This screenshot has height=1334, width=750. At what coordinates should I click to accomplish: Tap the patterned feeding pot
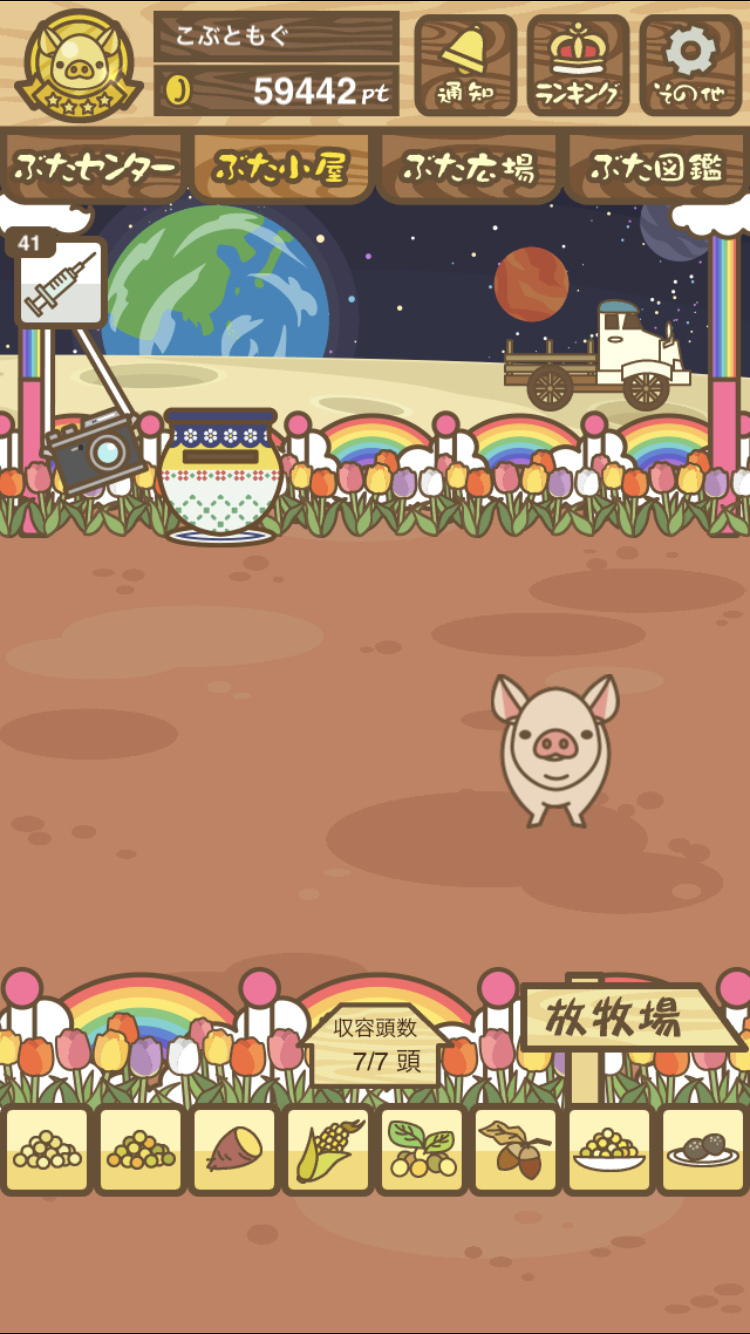(x=219, y=474)
